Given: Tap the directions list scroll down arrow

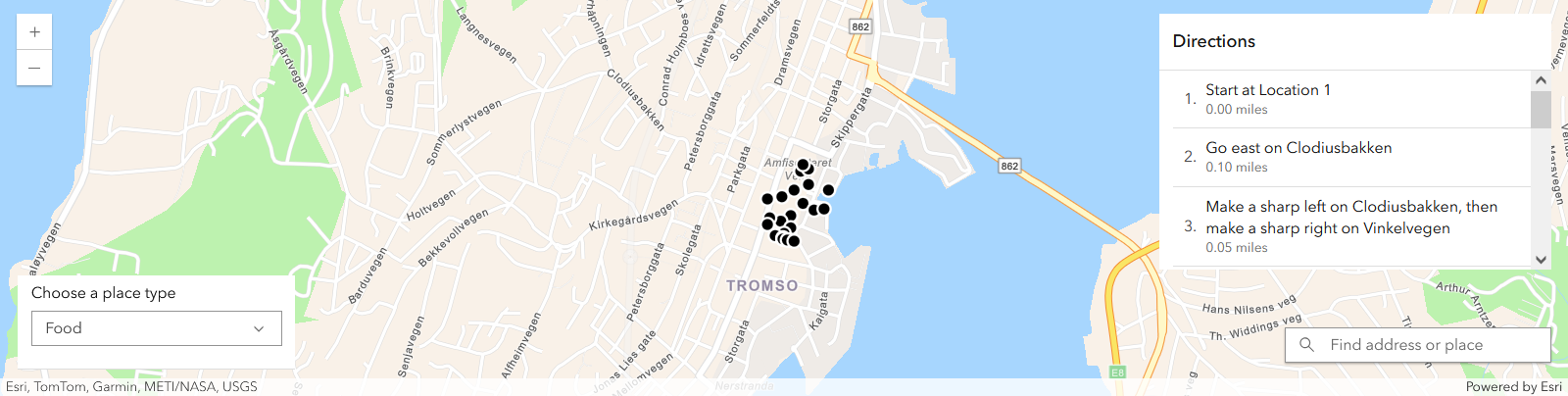Looking at the screenshot, I should 1541,260.
